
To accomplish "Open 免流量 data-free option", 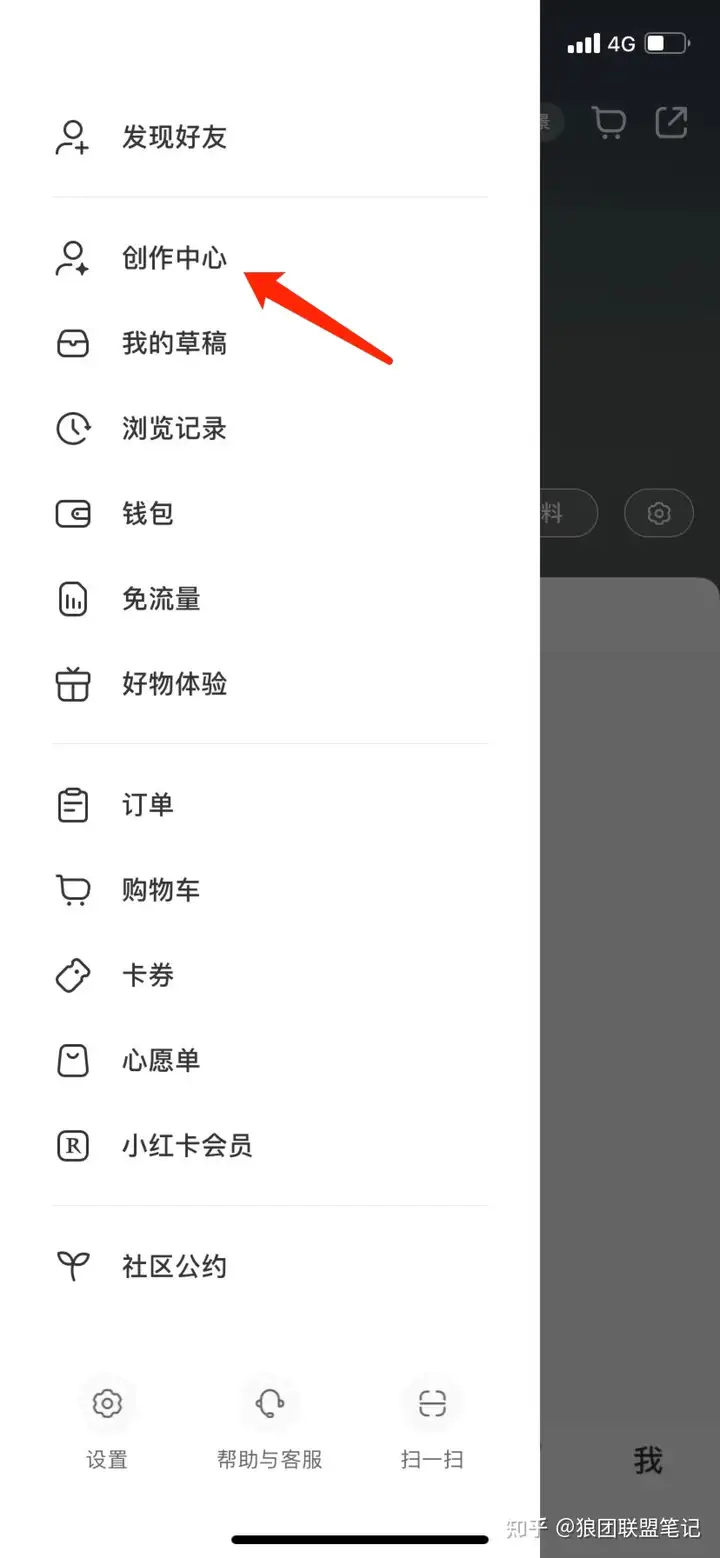I will [x=161, y=599].
